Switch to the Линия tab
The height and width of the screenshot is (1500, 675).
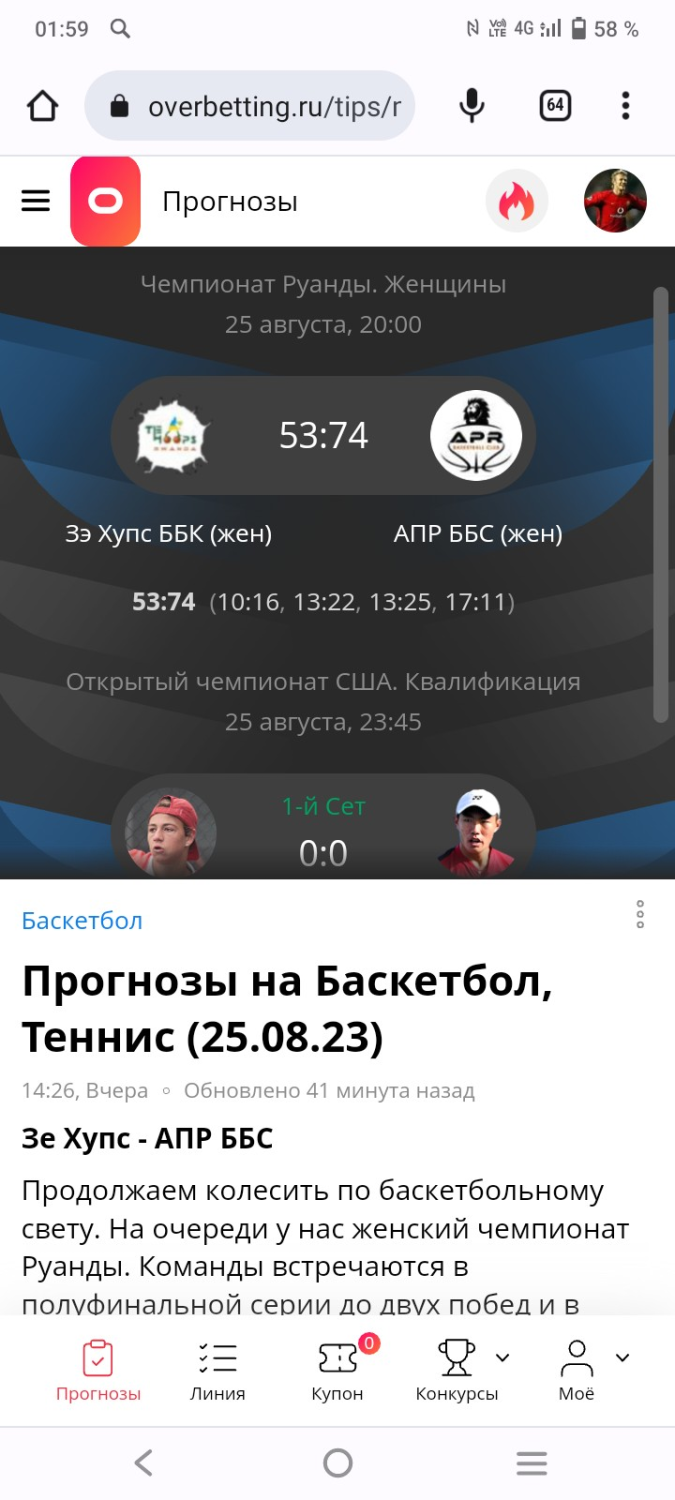(x=217, y=1371)
